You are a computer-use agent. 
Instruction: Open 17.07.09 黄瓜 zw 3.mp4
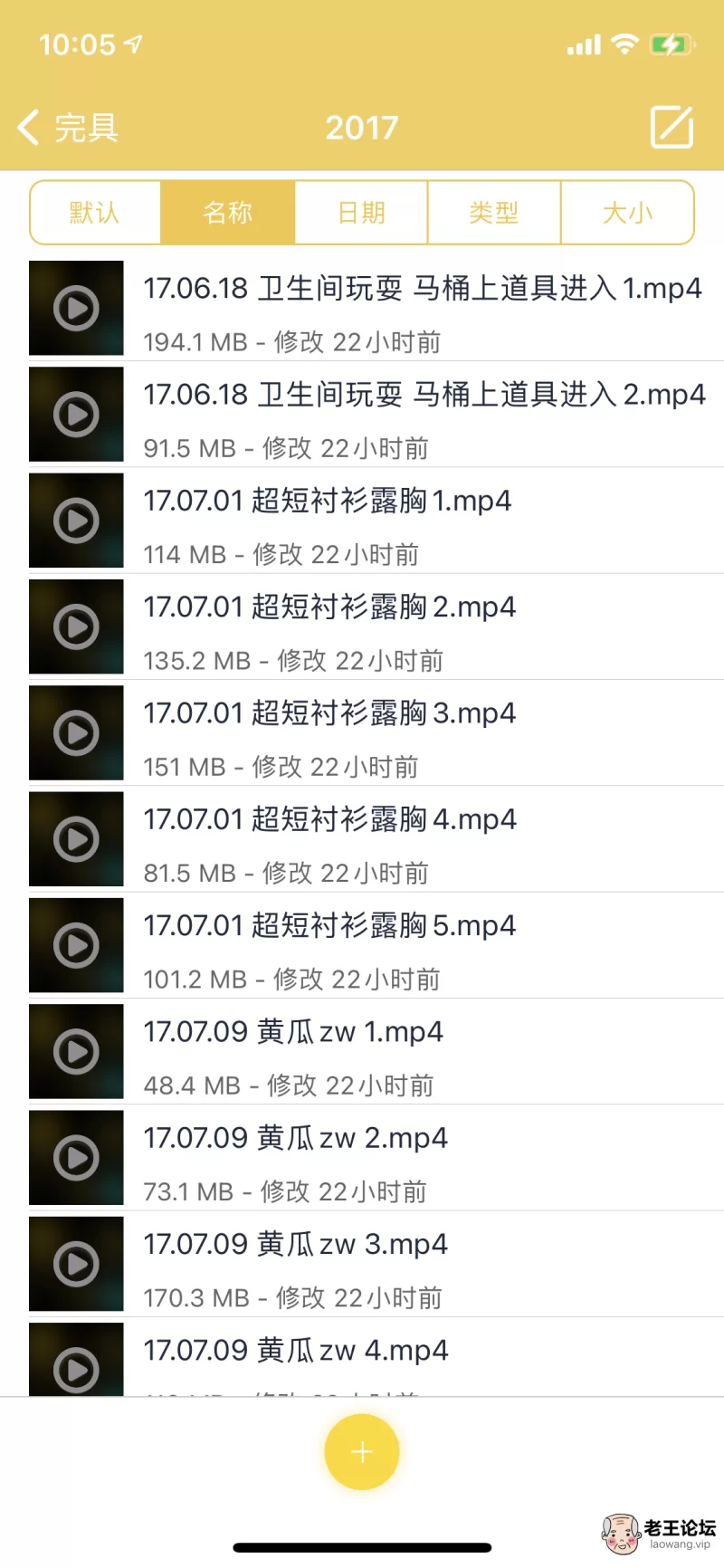tap(376, 1264)
